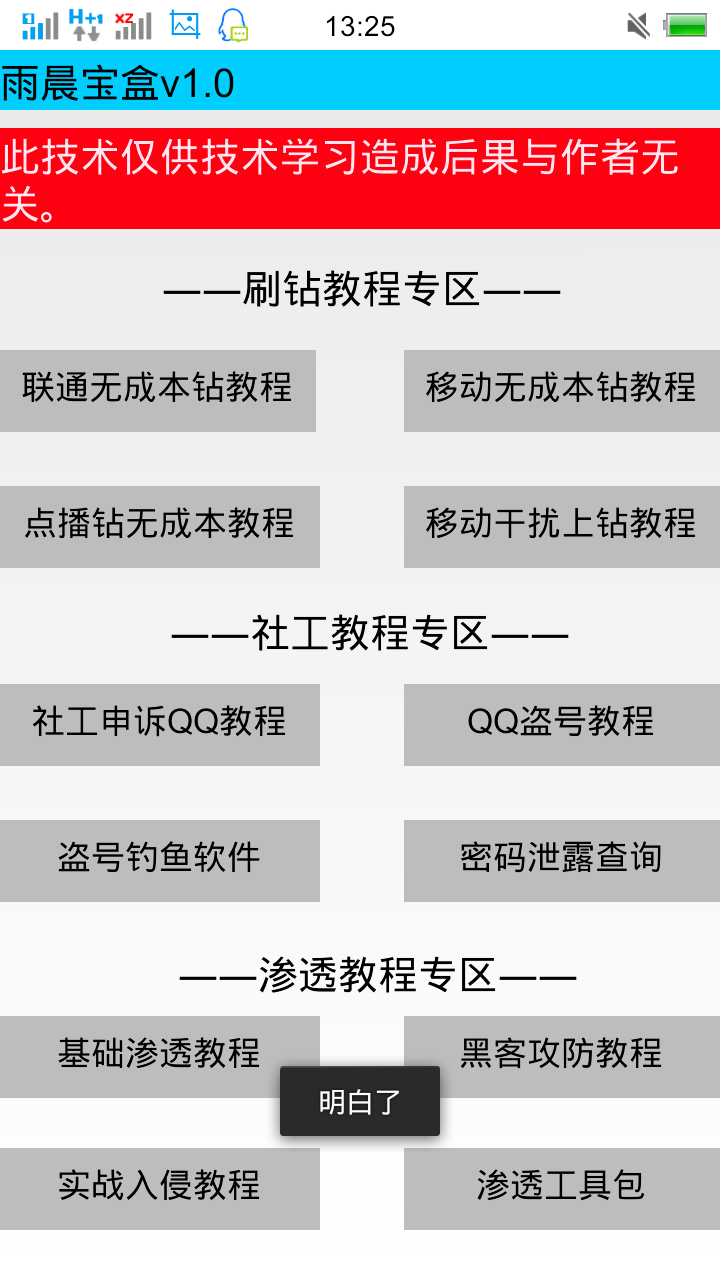Tap the screenshot gallery icon in status bar
The width and height of the screenshot is (720, 1280).
186,26
